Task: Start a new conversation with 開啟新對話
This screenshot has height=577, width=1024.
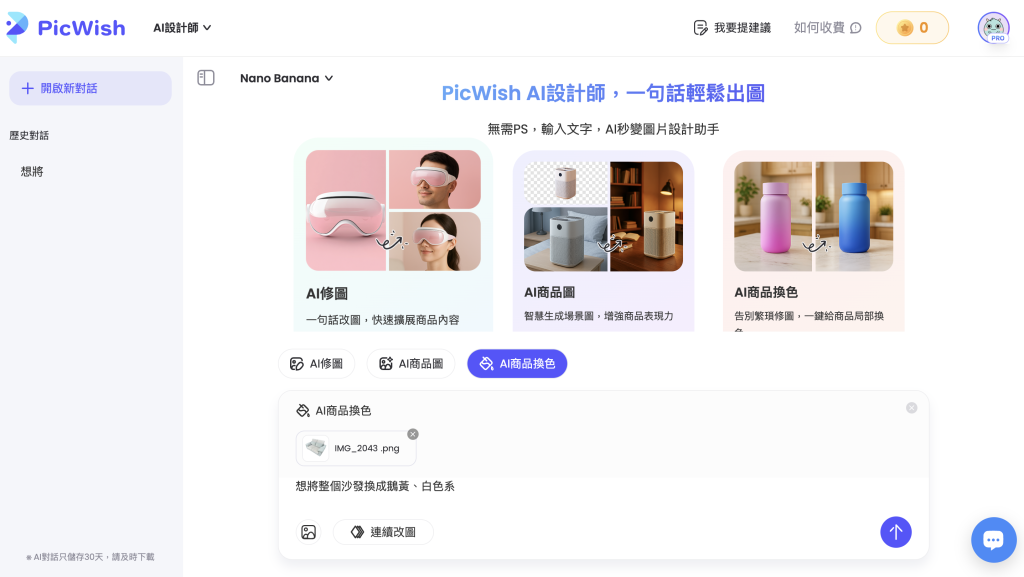Action: point(90,88)
